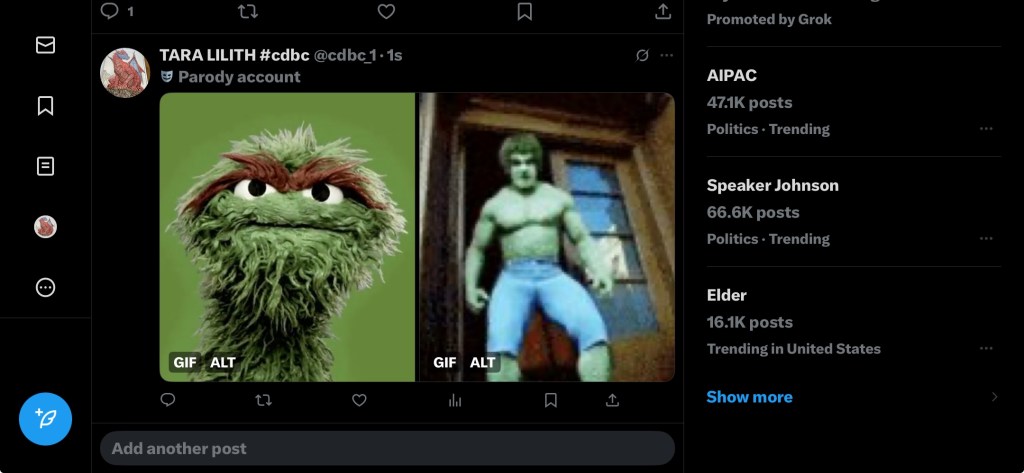The height and width of the screenshot is (473, 1024).
Task: Open the green puppet GIF
Action: 287,220
